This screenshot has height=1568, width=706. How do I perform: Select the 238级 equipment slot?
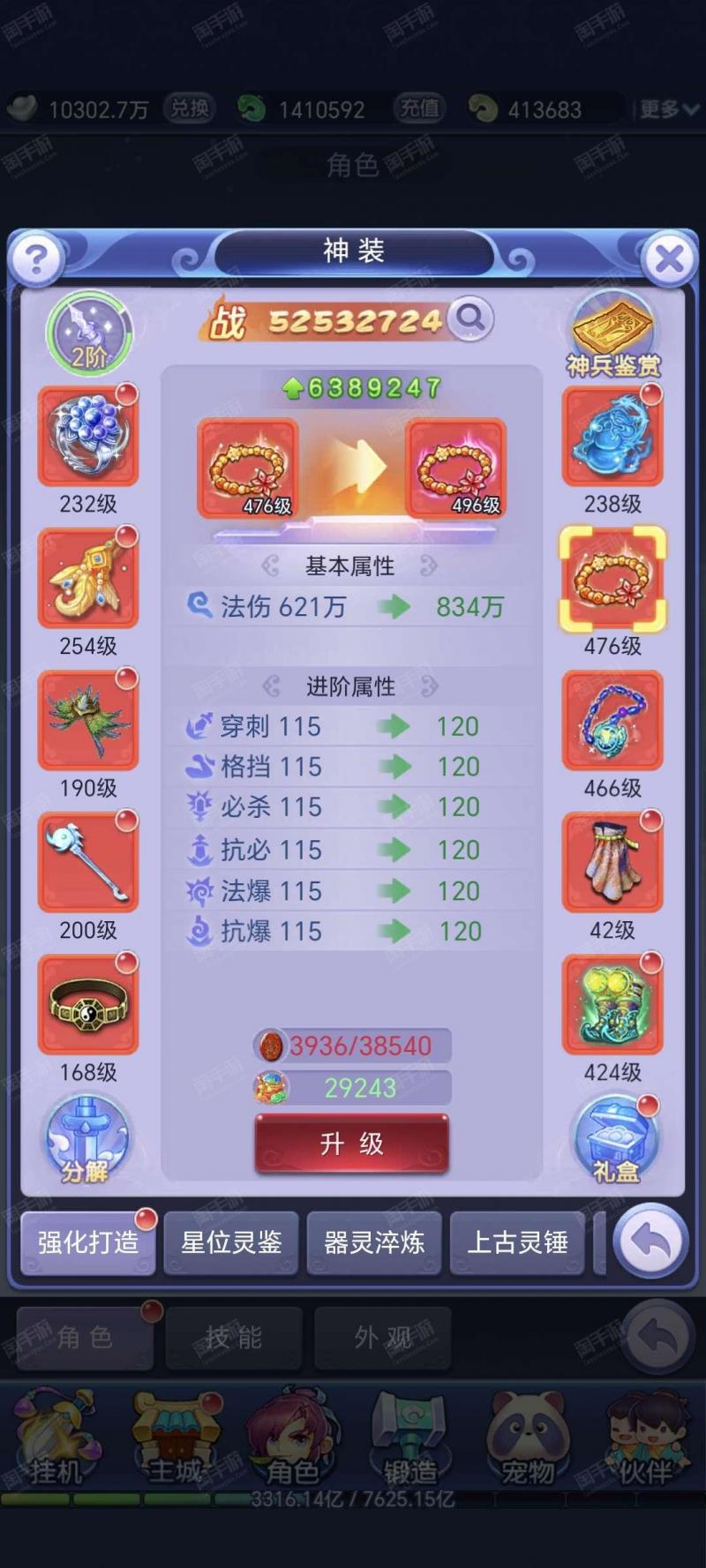click(612, 436)
